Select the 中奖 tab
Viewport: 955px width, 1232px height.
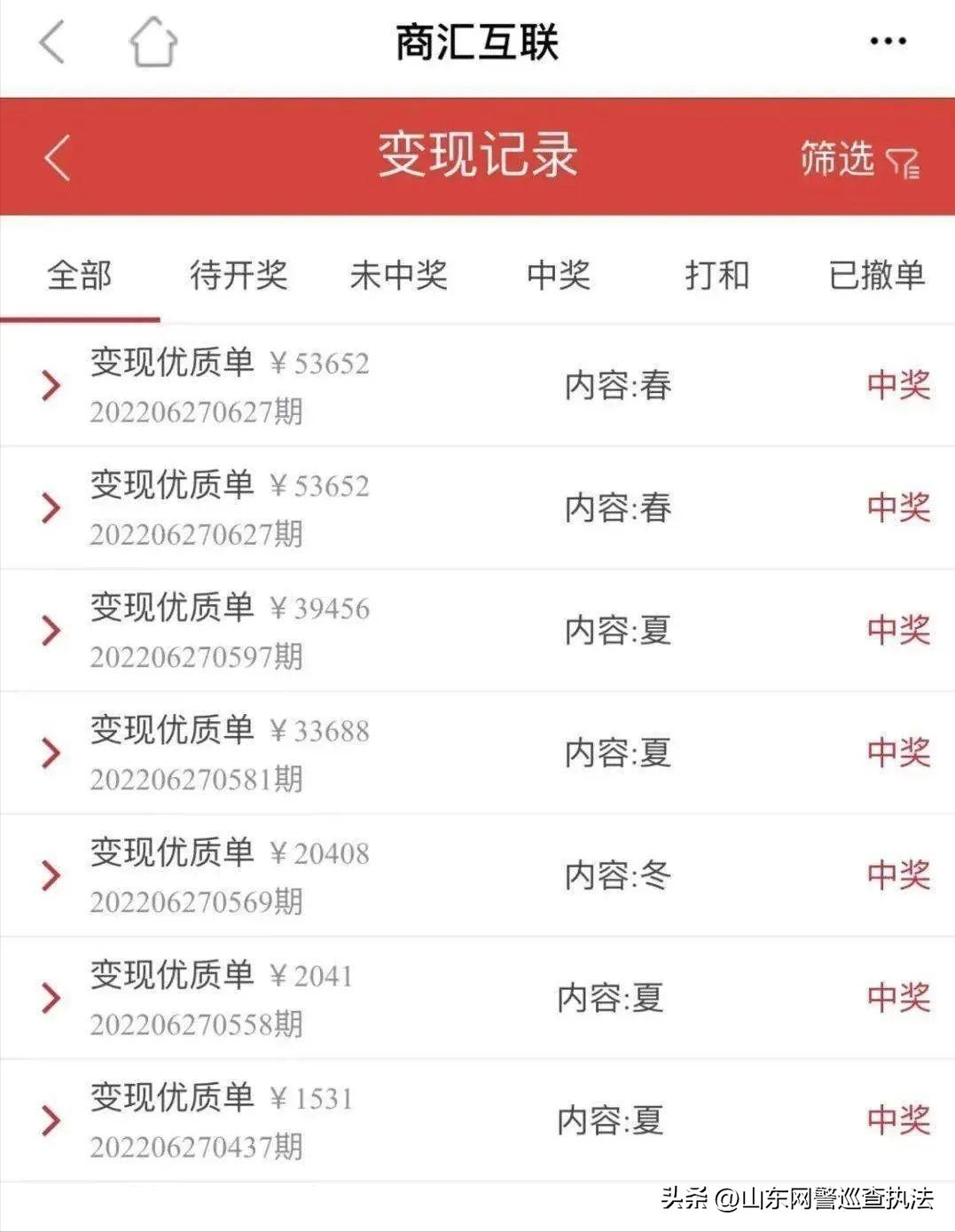click(x=559, y=277)
